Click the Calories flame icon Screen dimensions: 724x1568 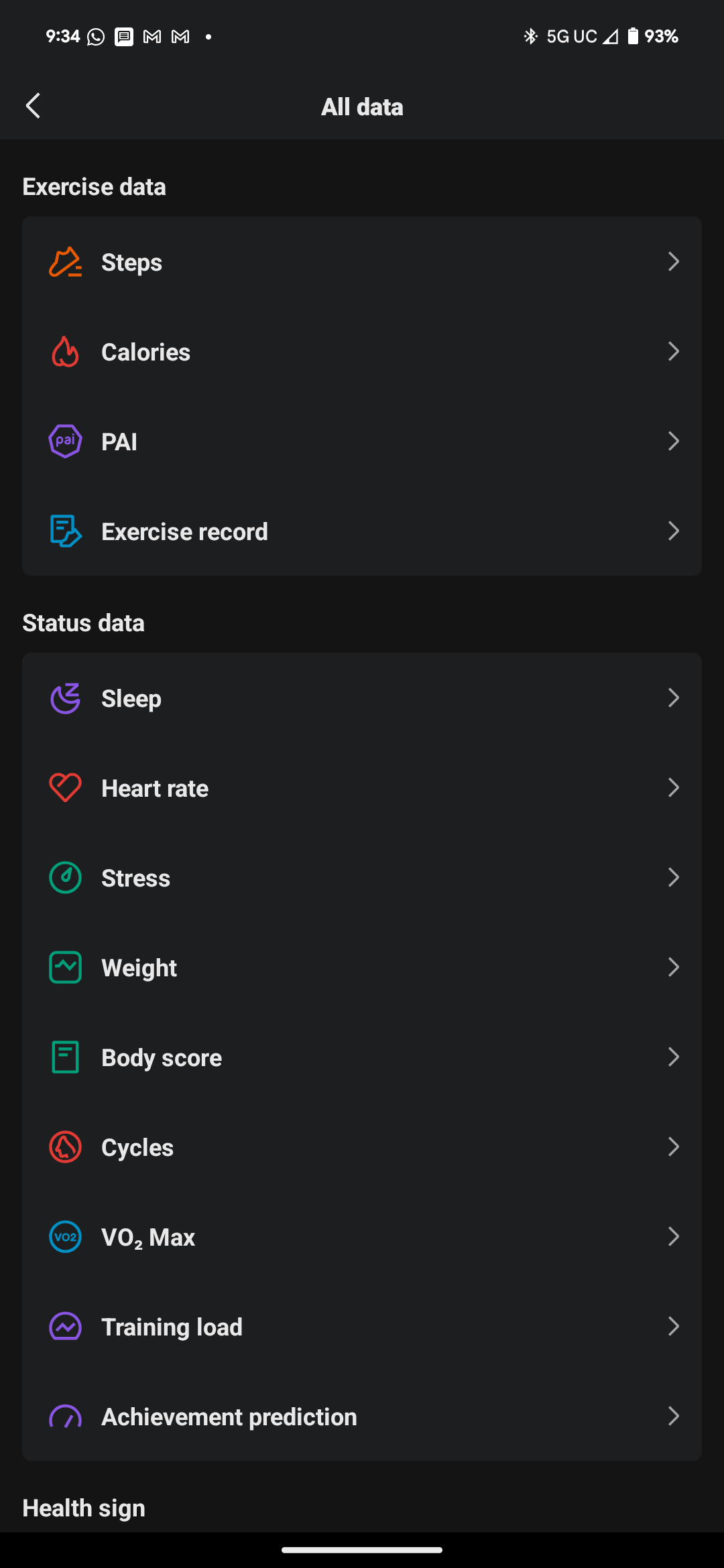pos(64,352)
